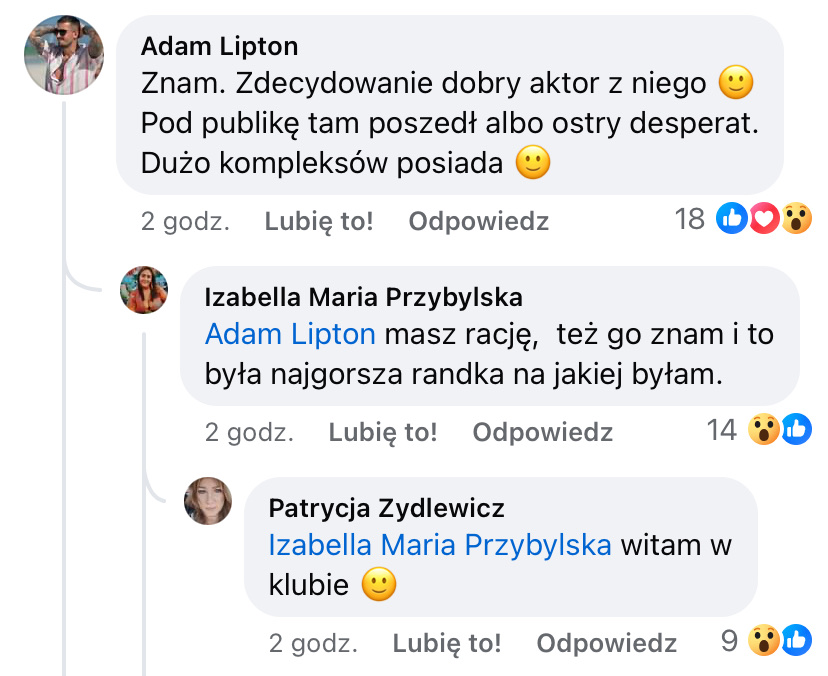This screenshot has width=828, height=676.
Task: Like Adam Lipton's comment
Action: (x=318, y=221)
